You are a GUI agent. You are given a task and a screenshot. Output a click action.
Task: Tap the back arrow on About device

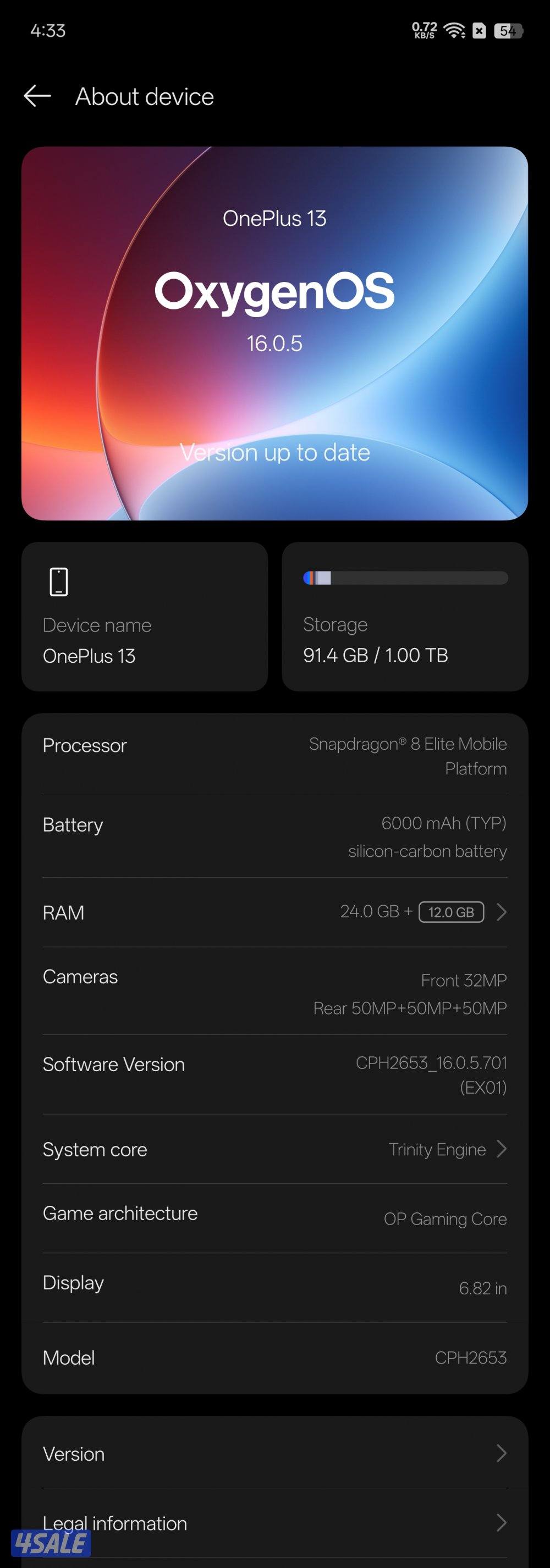tap(38, 96)
